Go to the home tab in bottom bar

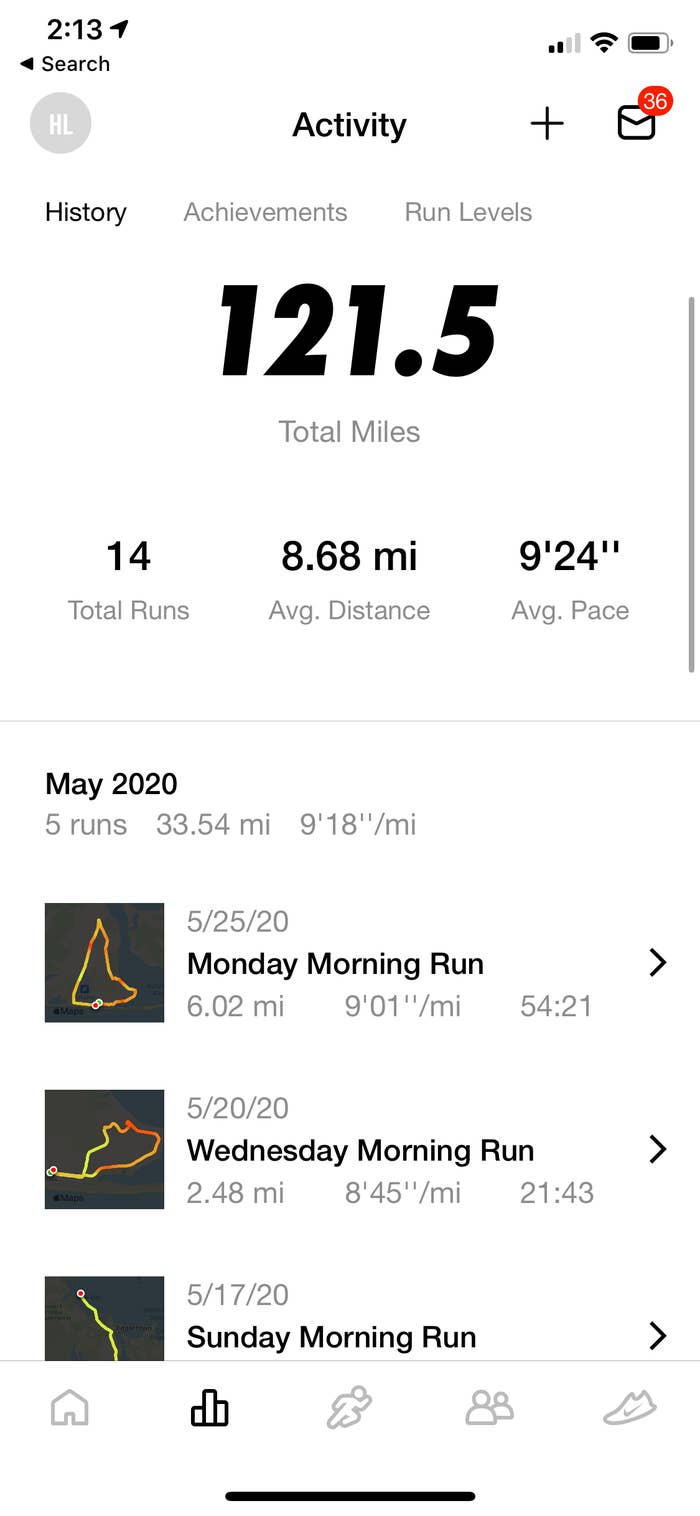pos(69,1408)
